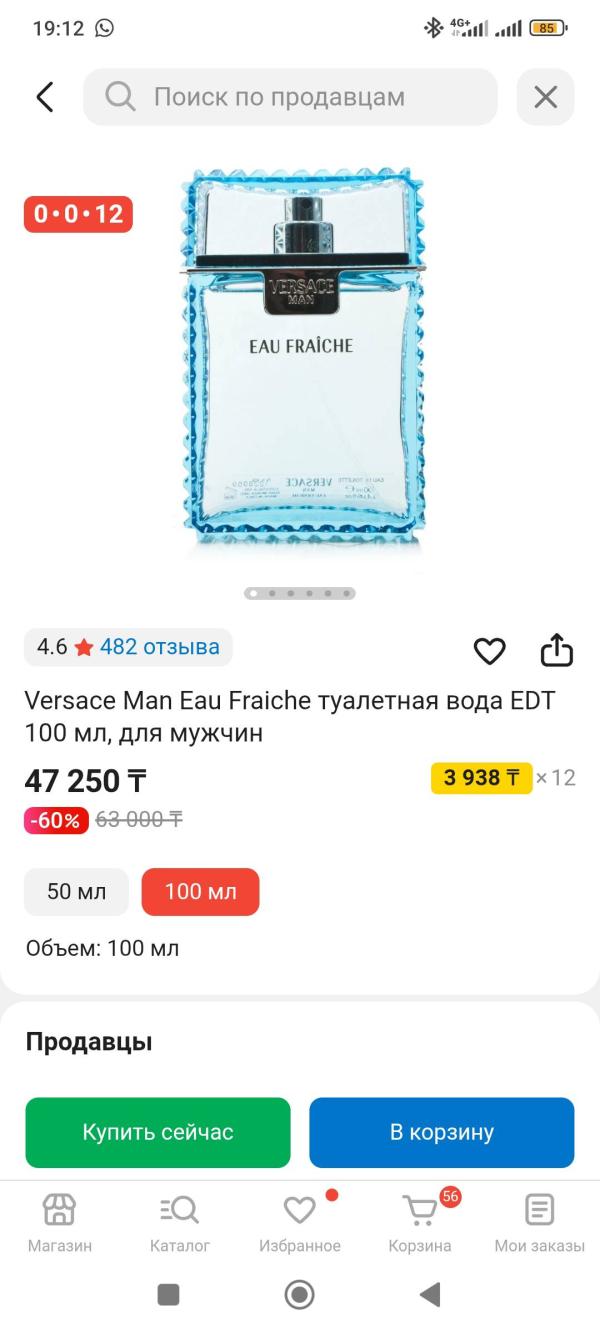Open the Корзина tab
The height and width of the screenshot is (1332, 600).
(420, 1224)
